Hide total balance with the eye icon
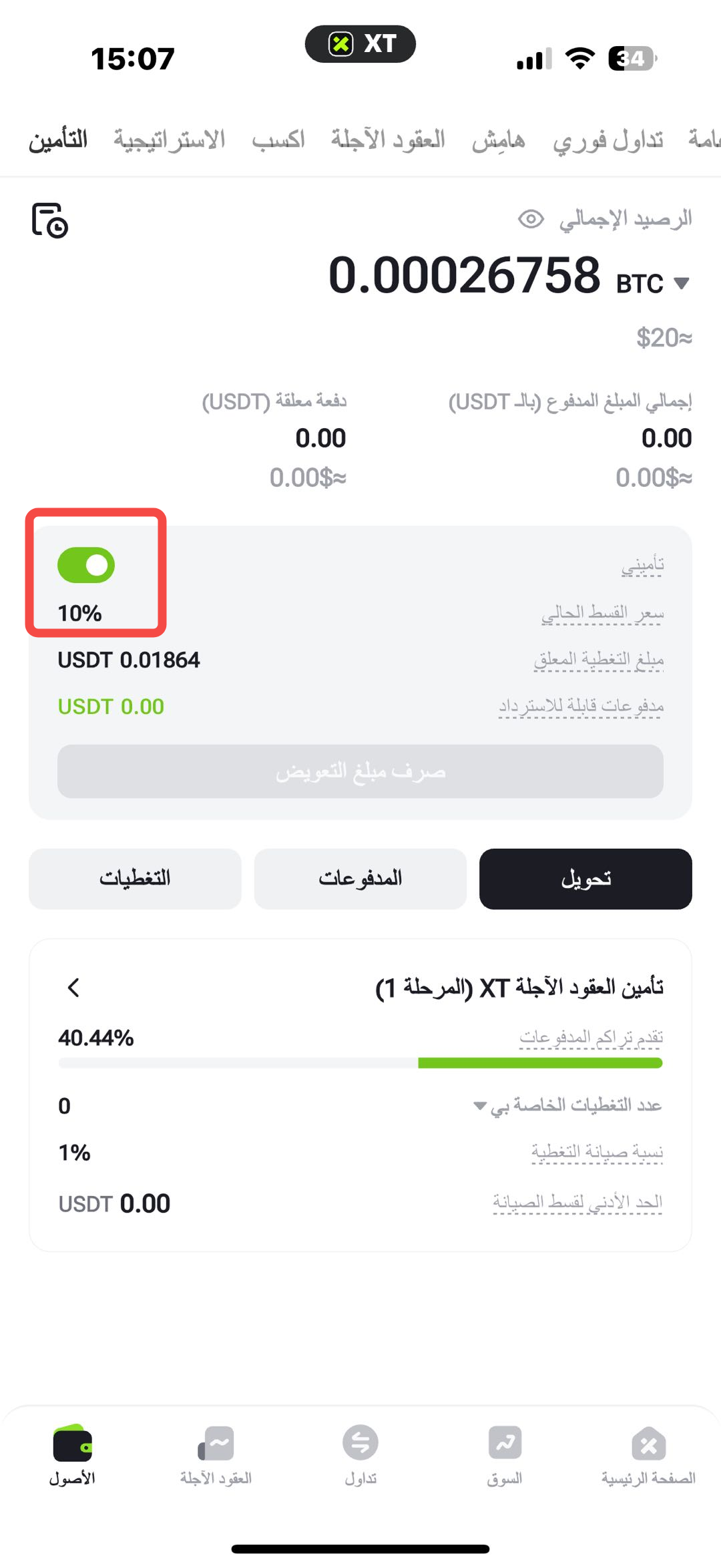 (x=531, y=218)
